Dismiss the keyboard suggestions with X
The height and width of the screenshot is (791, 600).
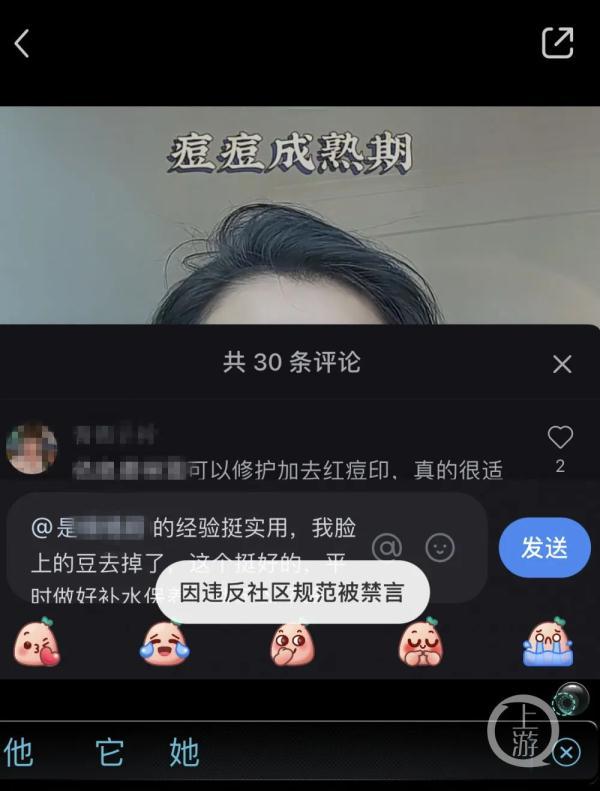pyautogui.click(x=566, y=753)
